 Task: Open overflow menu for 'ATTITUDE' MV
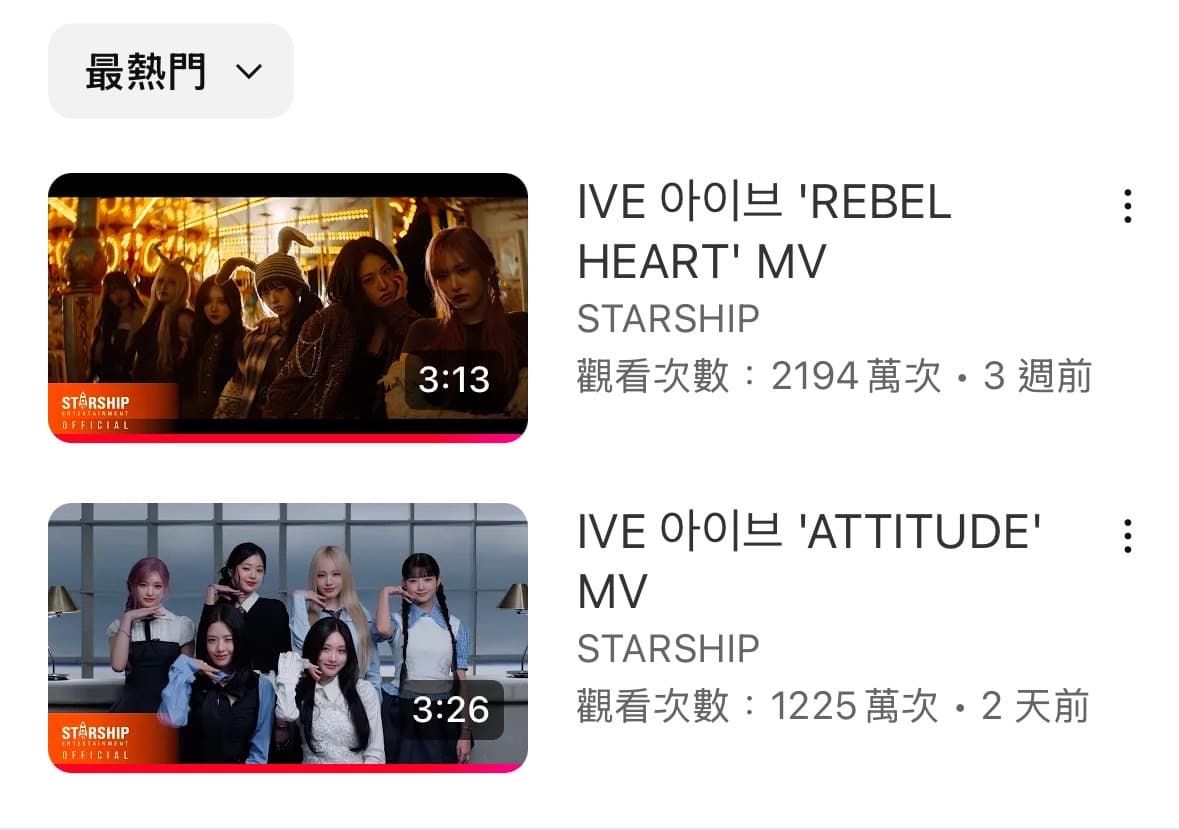(1127, 536)
